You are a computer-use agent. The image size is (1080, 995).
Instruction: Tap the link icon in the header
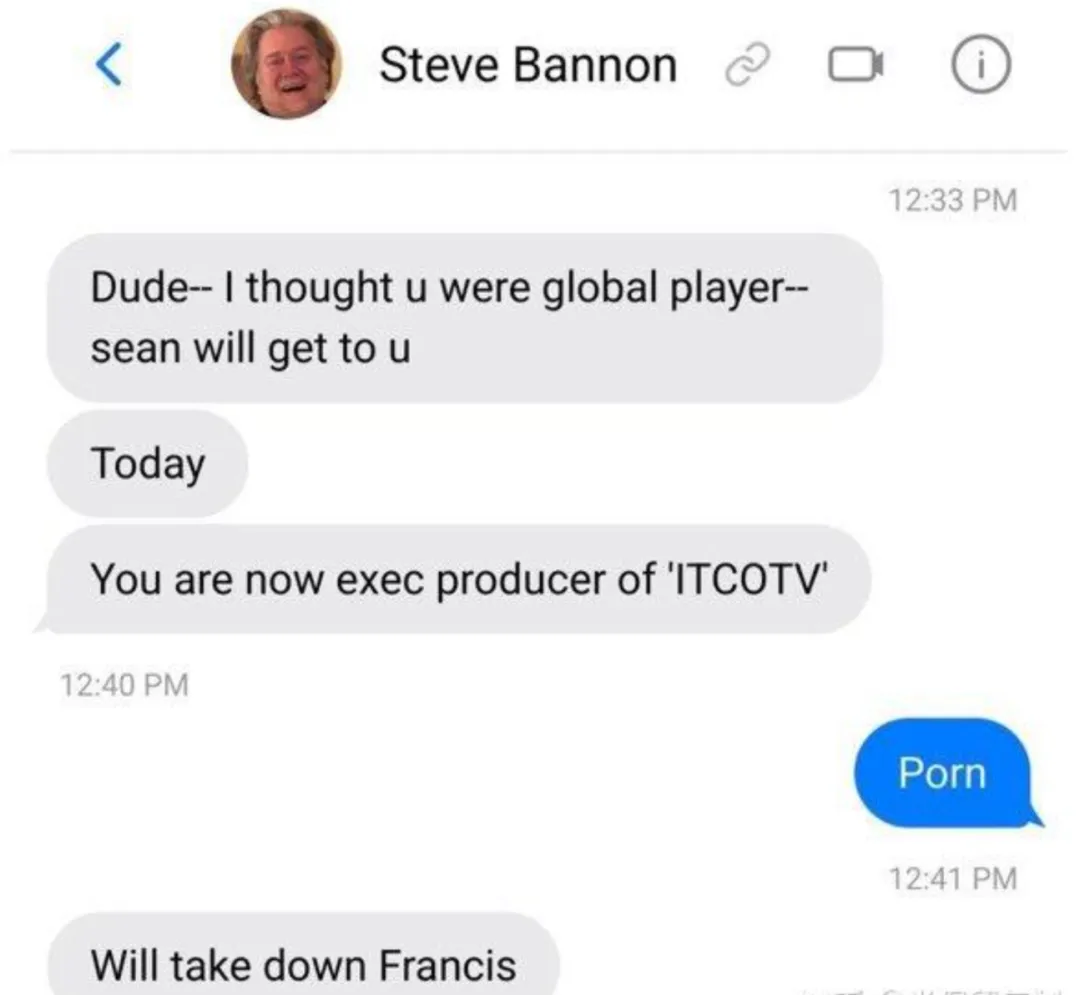741,68
